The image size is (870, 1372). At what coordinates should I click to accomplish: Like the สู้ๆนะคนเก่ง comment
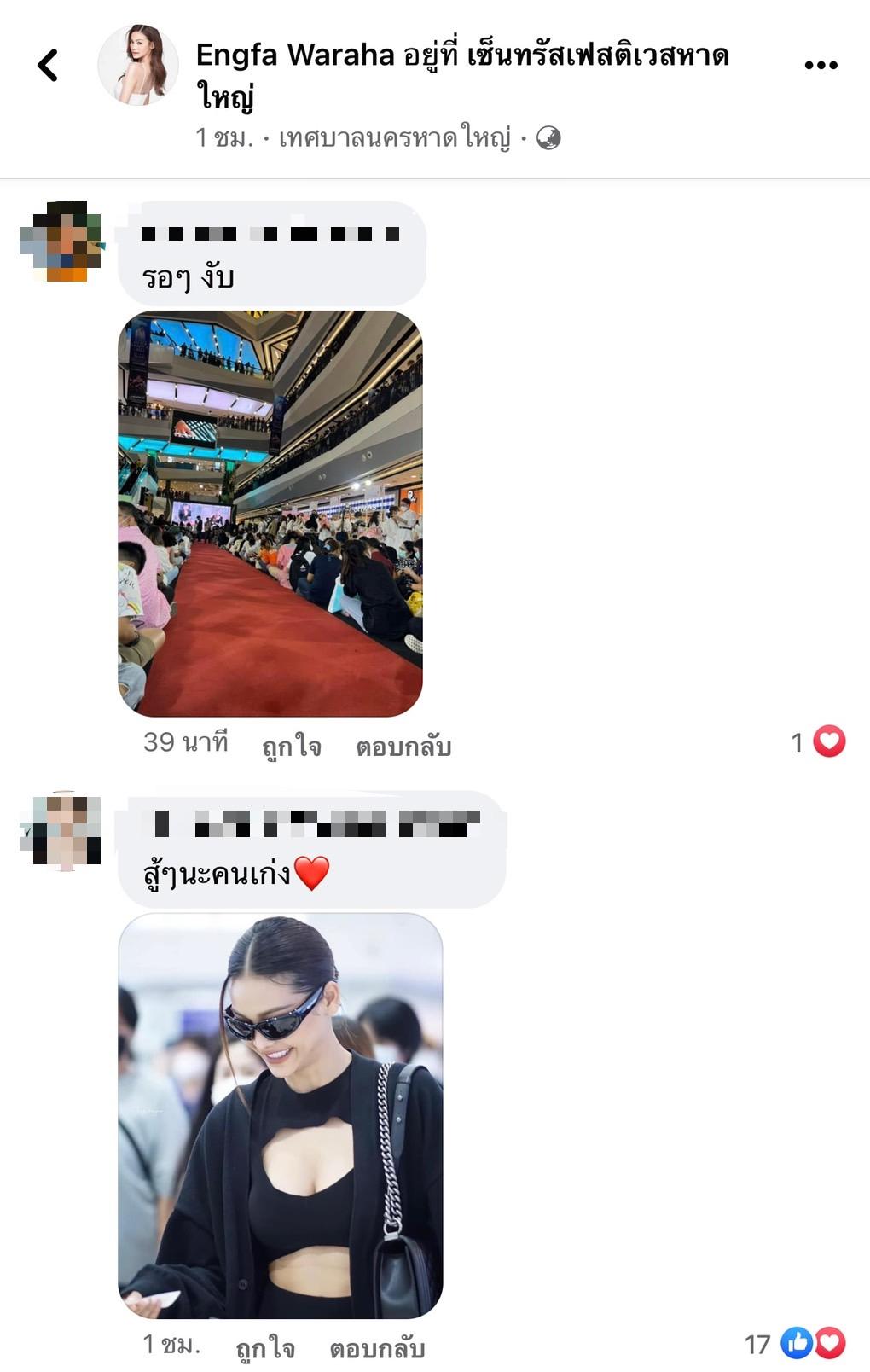point(265,1347)
